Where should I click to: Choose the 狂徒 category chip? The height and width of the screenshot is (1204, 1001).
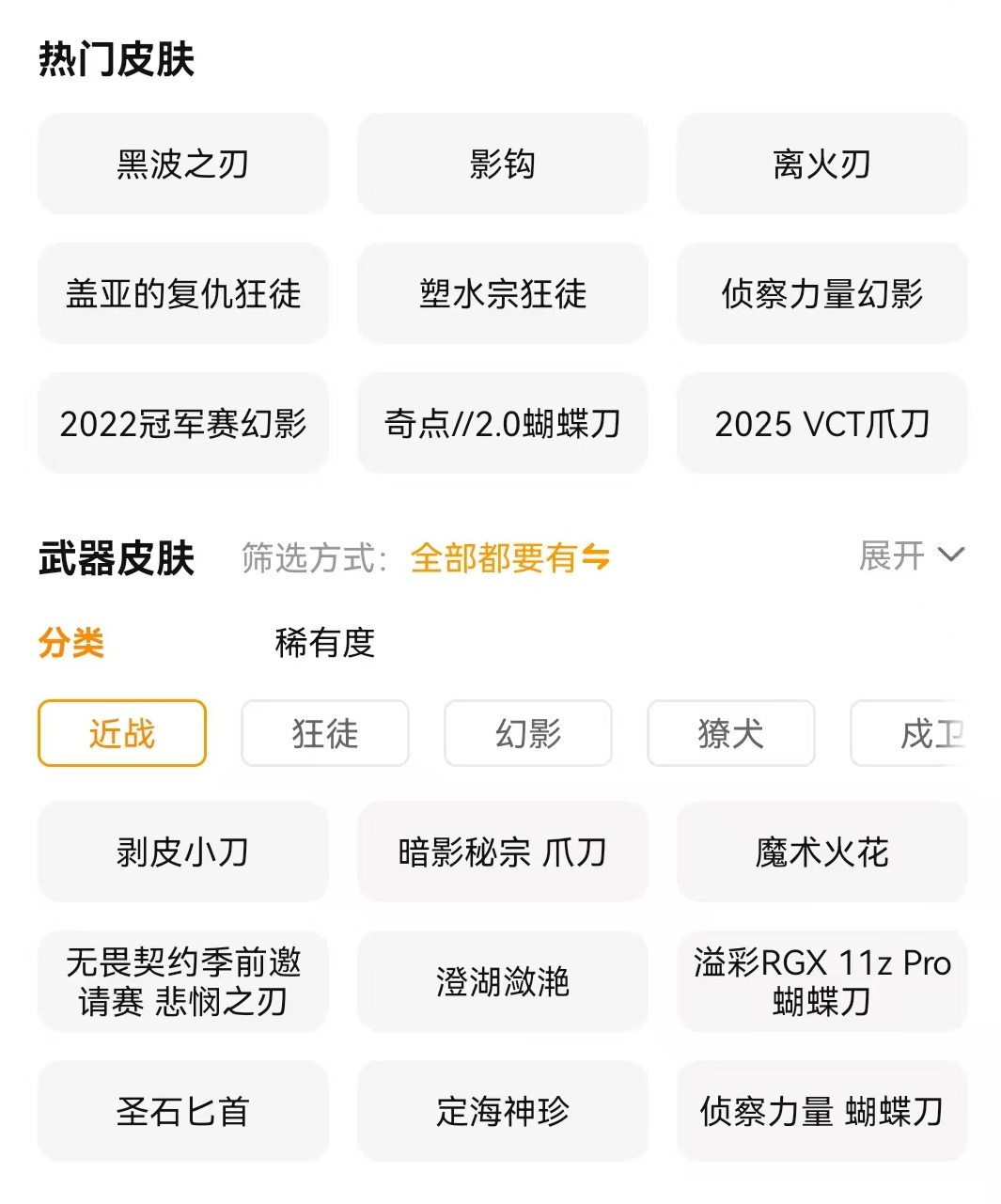click(x=324, y=734)
